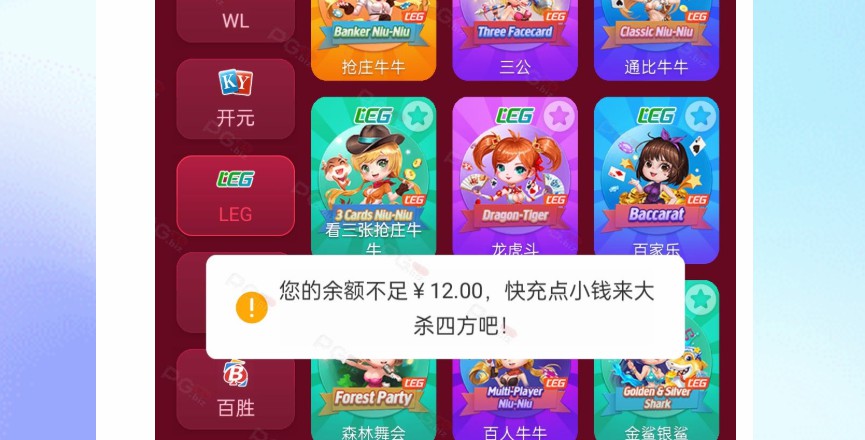Favorite the Baccarat game star
This screenshot has height=440, width=865.
[x=700, y=115]
